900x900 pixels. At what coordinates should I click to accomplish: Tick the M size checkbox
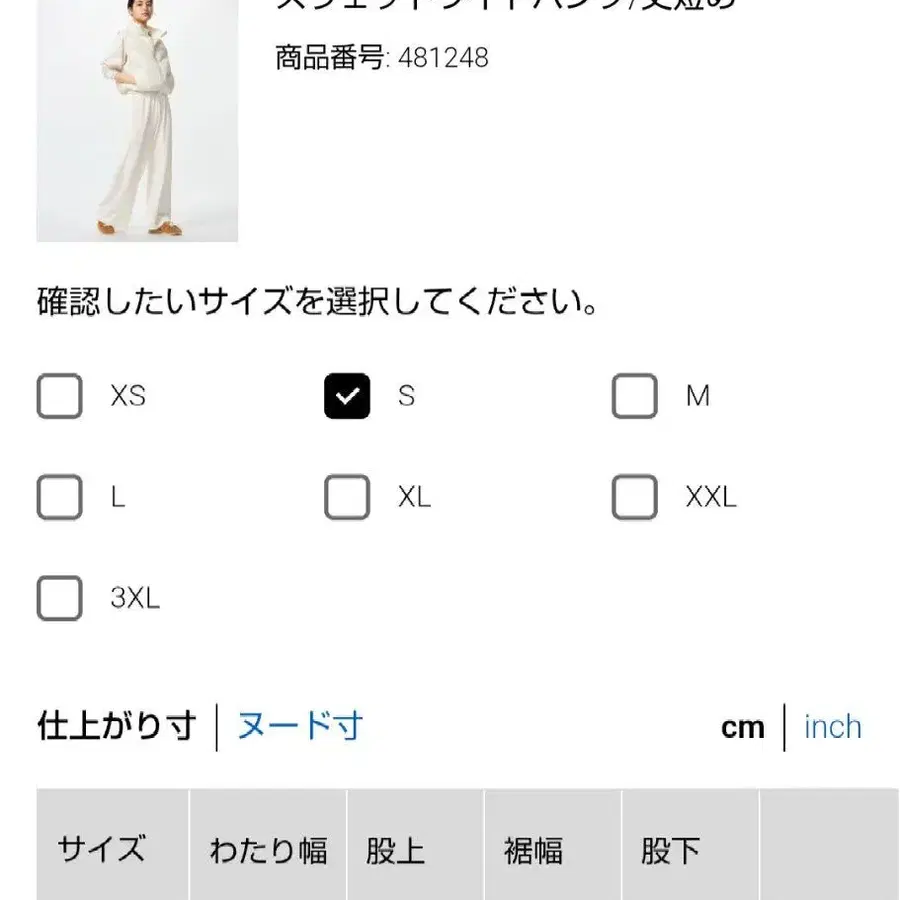pos(635,396)
